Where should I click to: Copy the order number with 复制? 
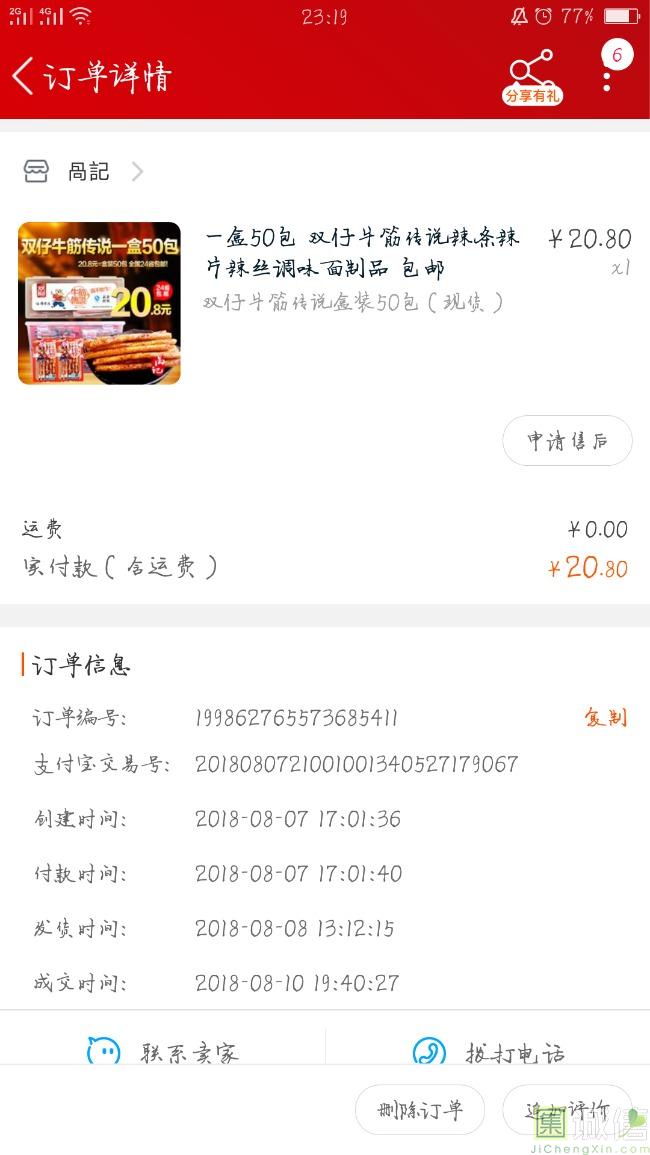605,718
